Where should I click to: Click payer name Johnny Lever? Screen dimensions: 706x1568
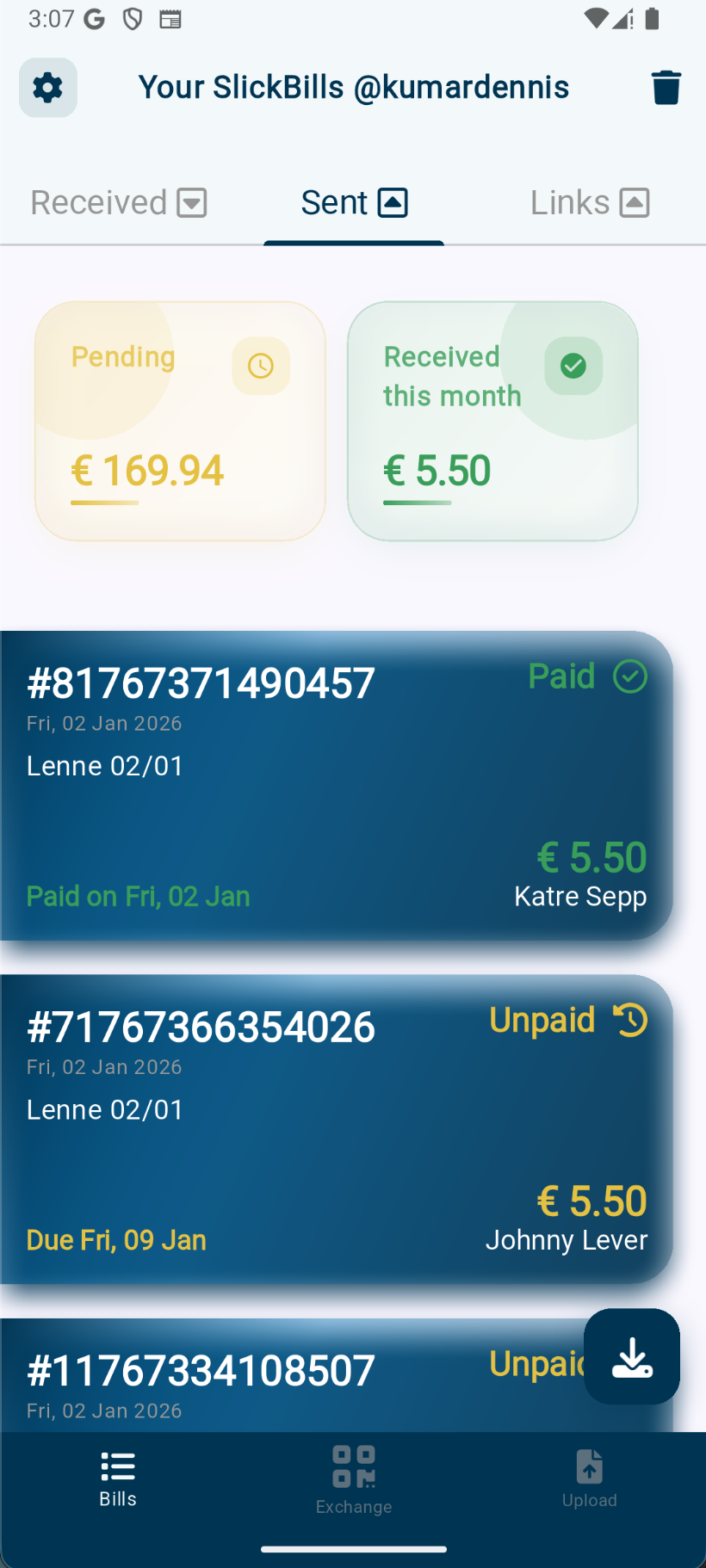pyautogui.click(x=567, y=1240)
